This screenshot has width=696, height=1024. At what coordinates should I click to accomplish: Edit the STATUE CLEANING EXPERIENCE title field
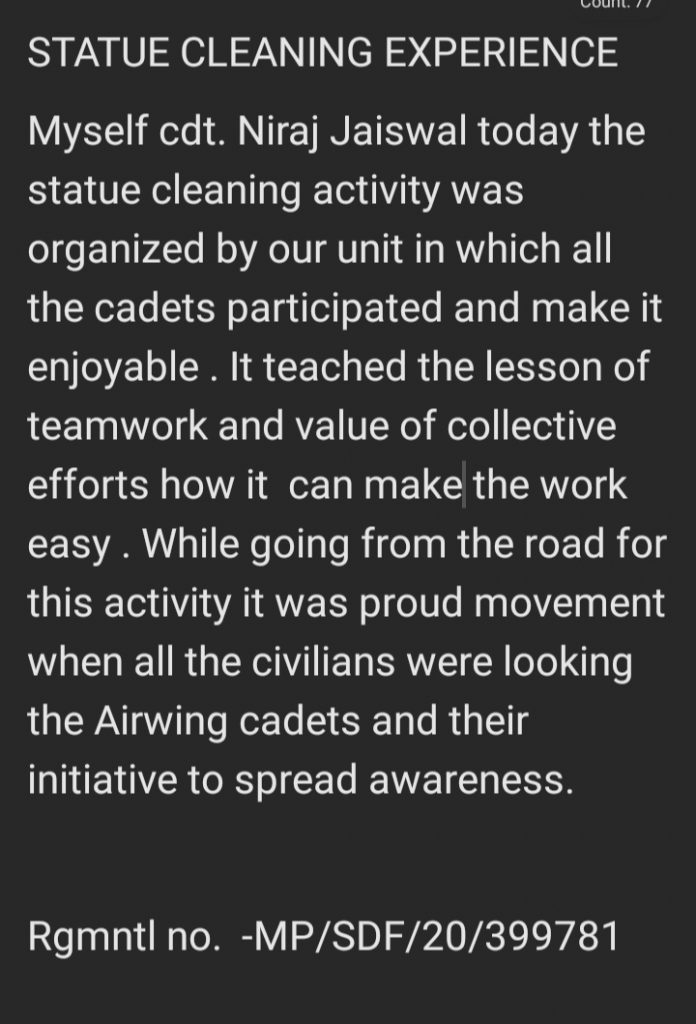click(322, 53)
